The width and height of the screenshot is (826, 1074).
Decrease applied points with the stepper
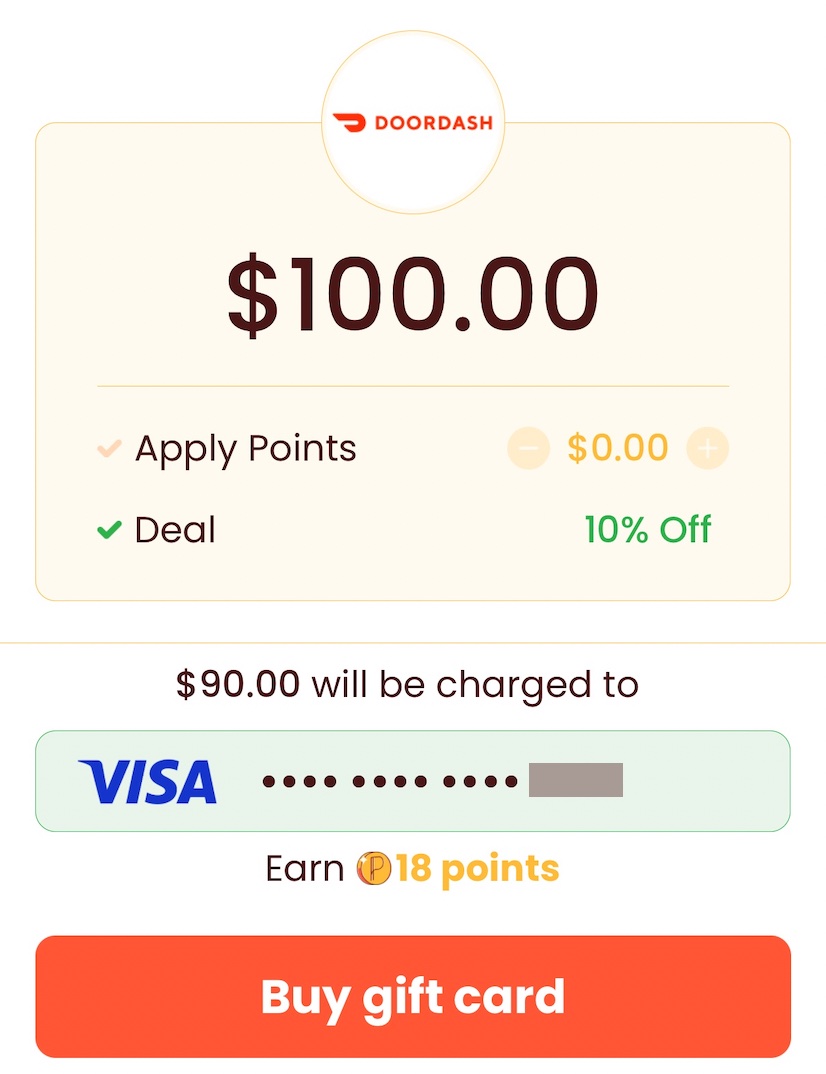[x=528, y=448]
